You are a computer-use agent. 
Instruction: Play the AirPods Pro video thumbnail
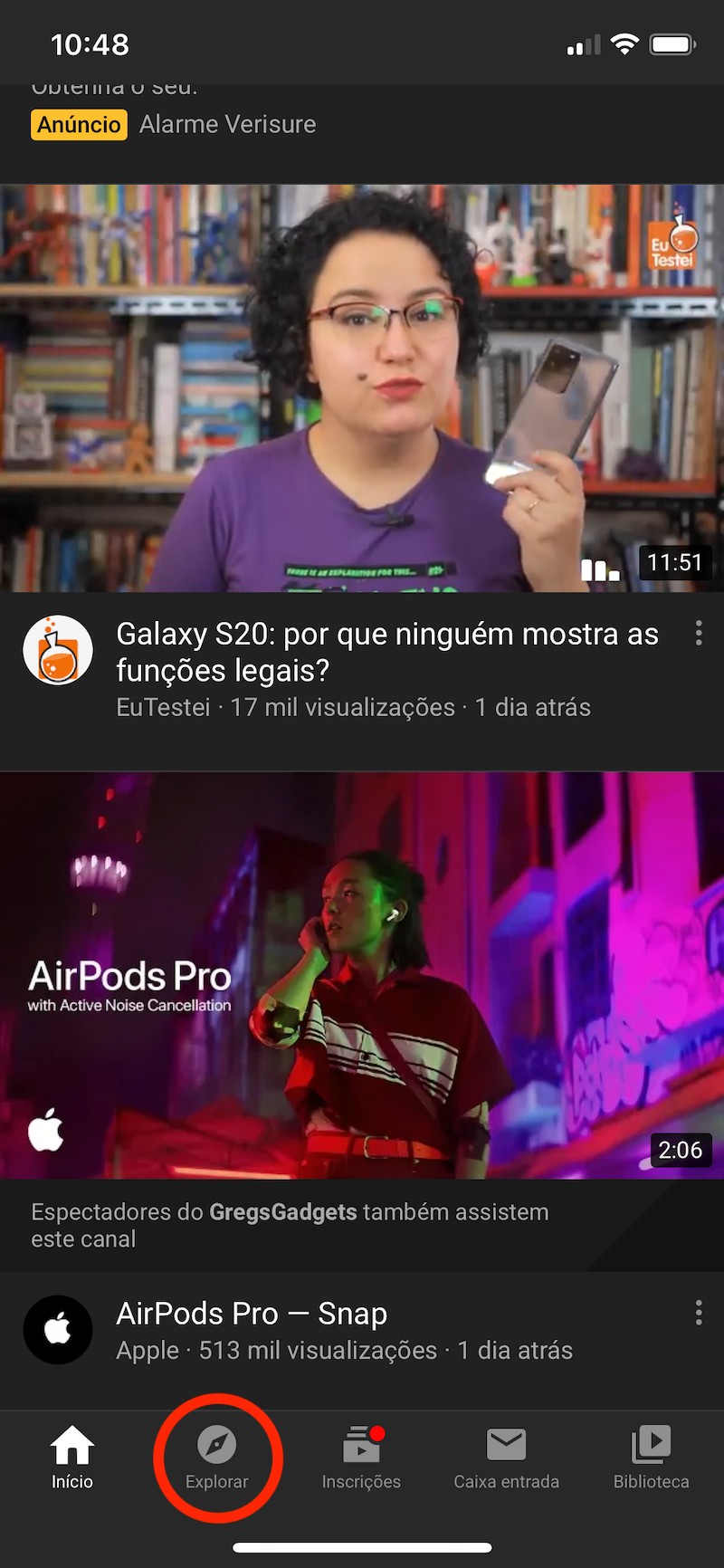(362, 974)
